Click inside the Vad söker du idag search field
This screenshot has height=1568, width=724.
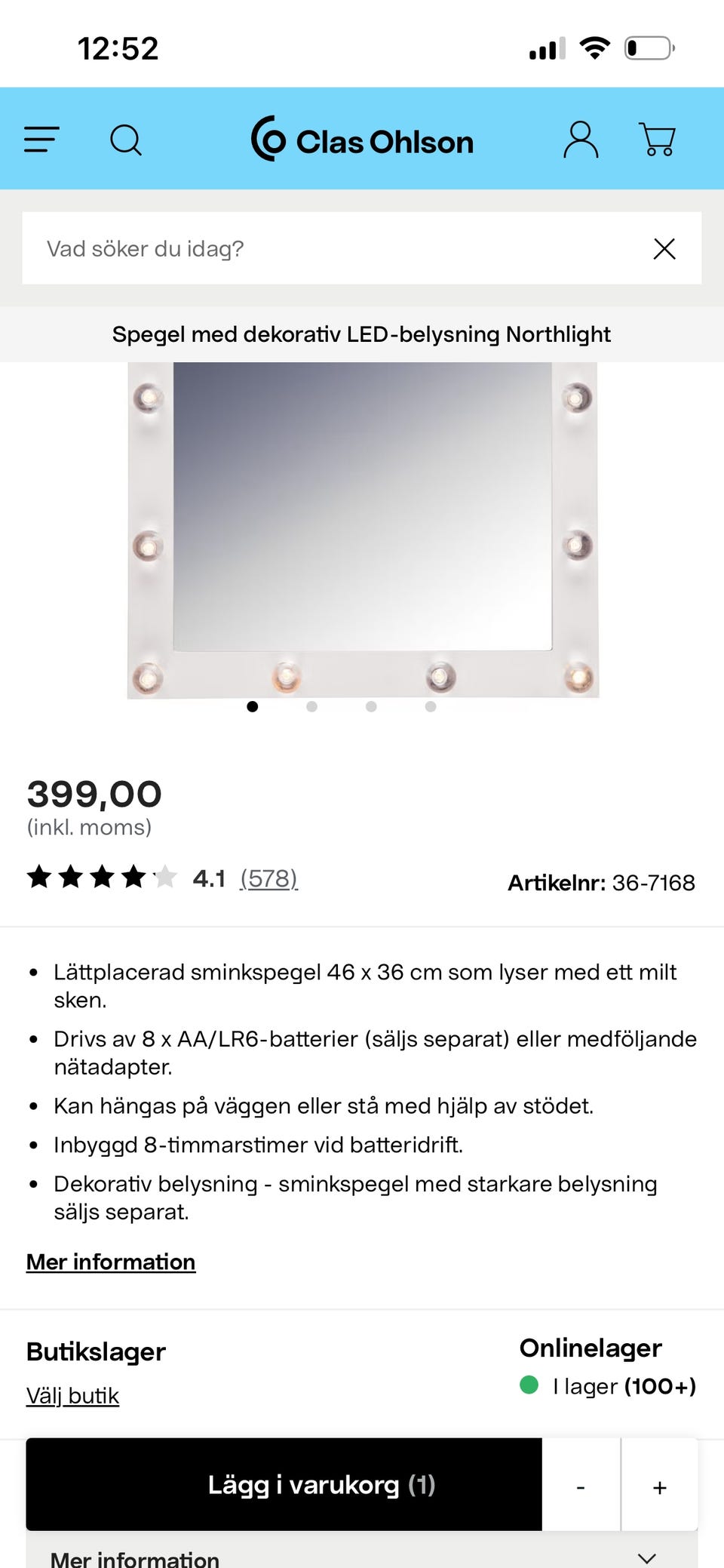[302, 248]
